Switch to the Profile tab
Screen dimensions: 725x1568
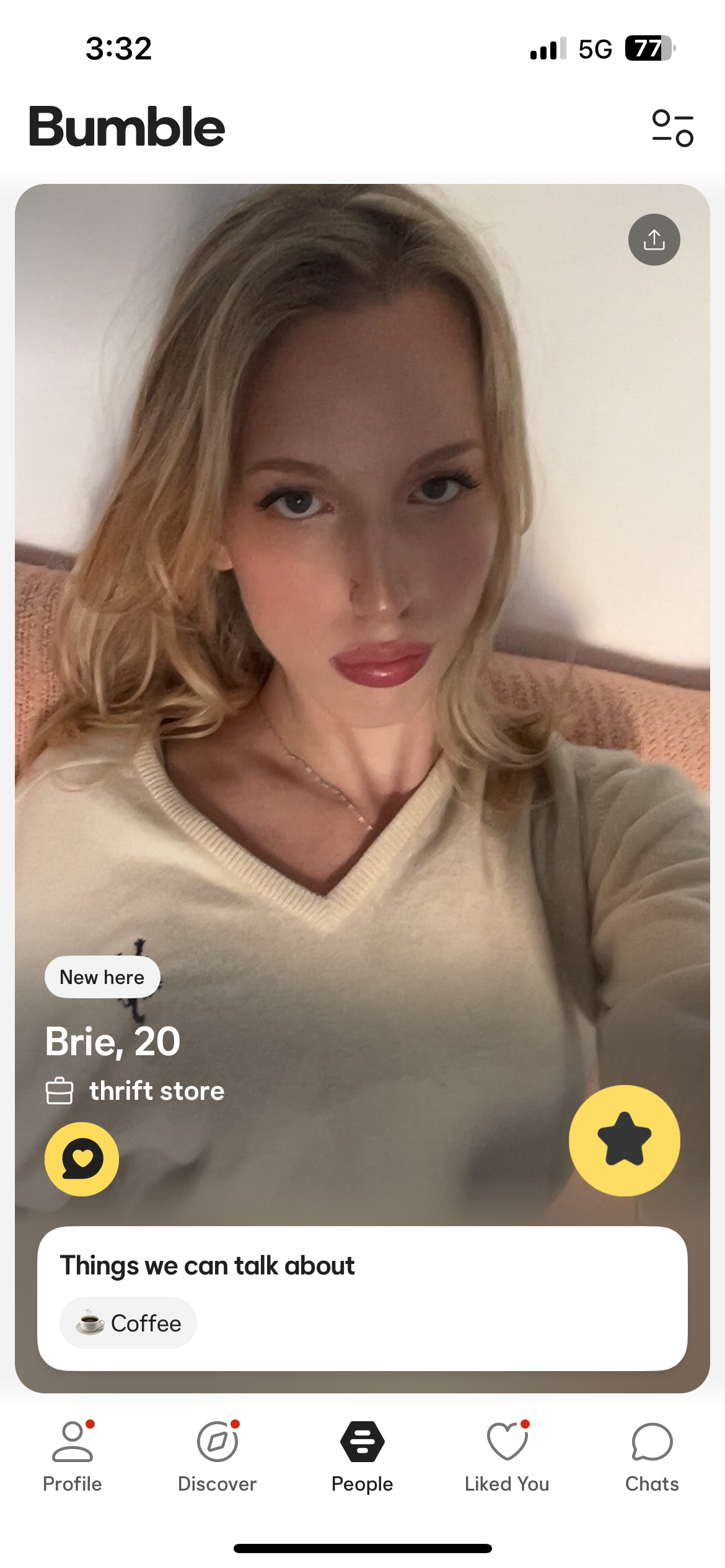[72, 1457]
